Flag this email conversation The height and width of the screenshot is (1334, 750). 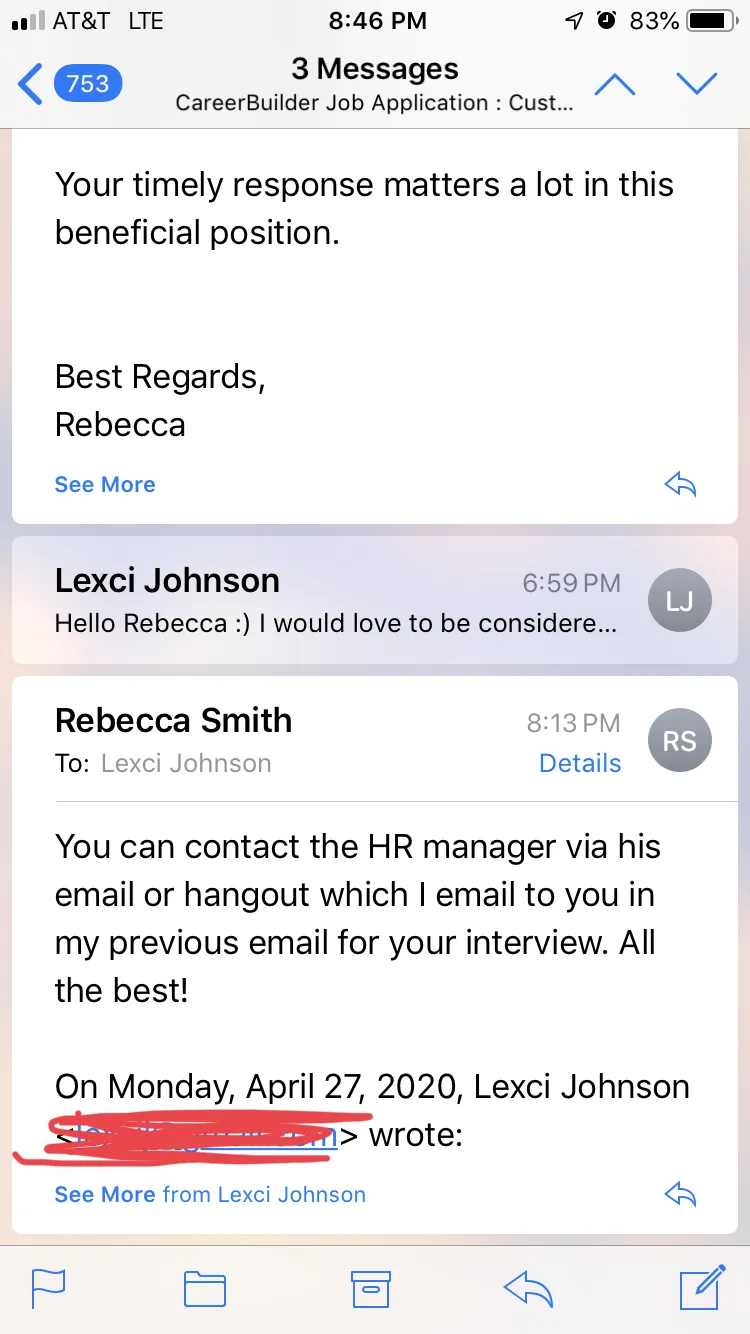49,1289
